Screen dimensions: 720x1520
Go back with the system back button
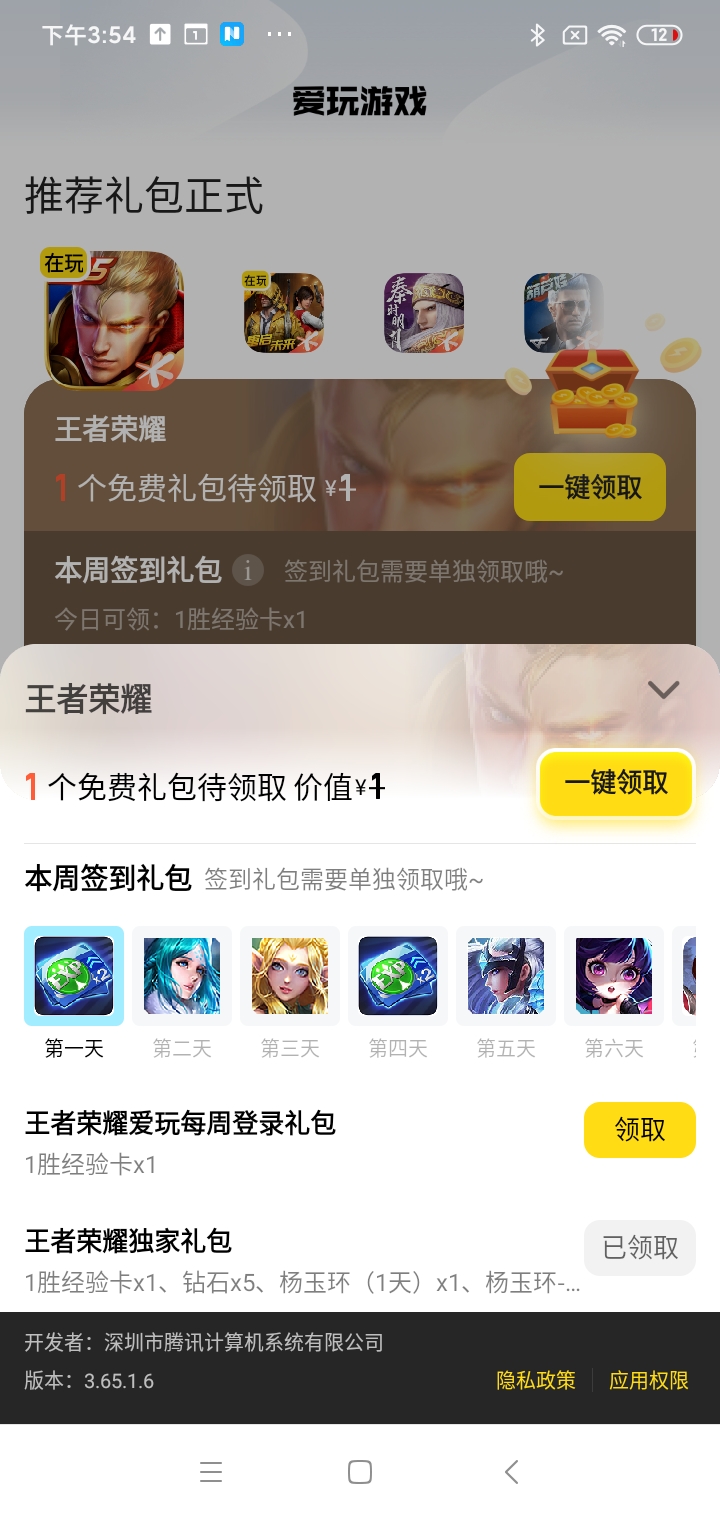click(x=511, y=1472)
